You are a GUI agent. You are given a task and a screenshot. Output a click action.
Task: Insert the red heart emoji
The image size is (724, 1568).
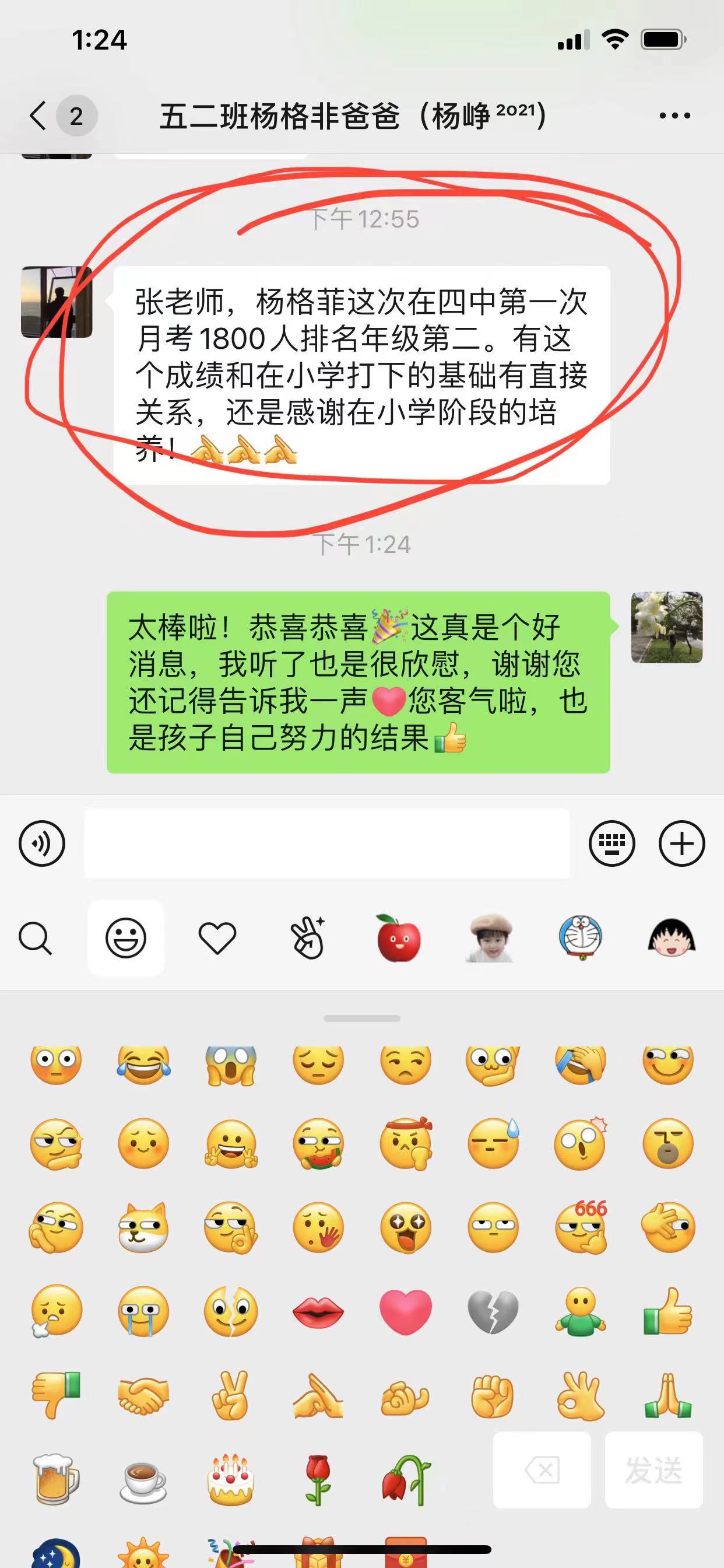pyautogui.click(x=405, y=1311)
